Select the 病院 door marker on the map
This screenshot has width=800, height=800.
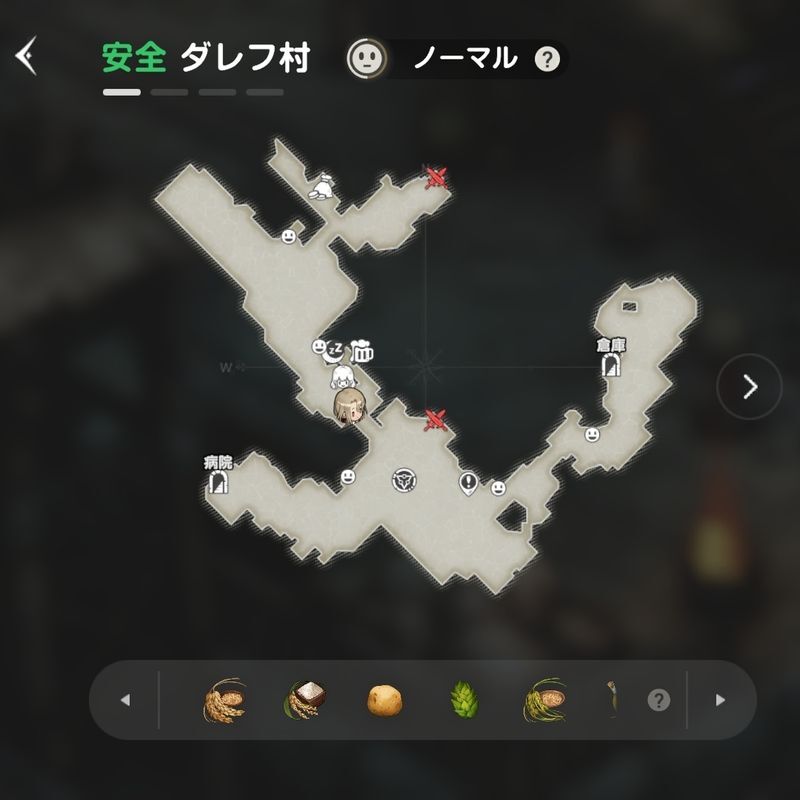[x=219, y=483]
